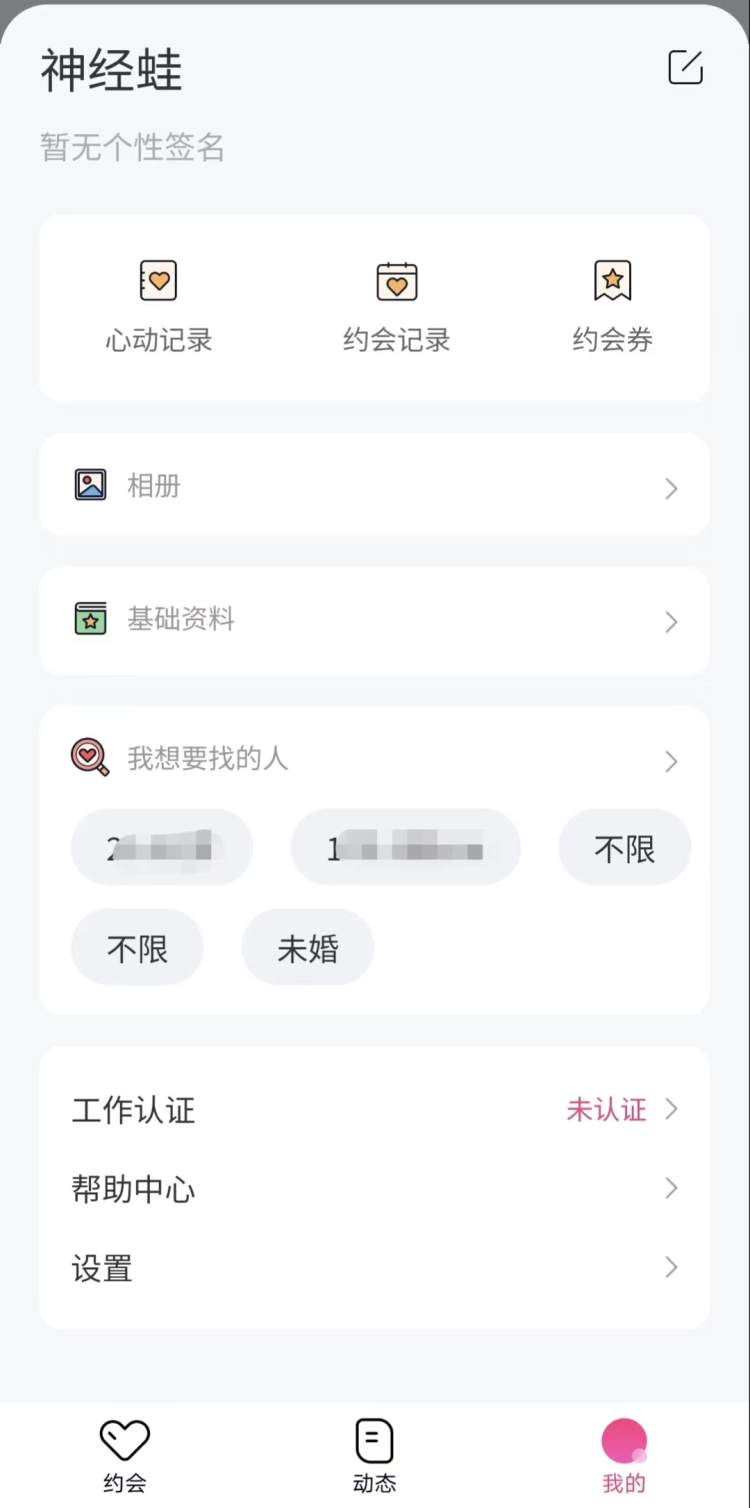Switch to the 约会 tab
Screen dimensions: 750x1508
125,1455
